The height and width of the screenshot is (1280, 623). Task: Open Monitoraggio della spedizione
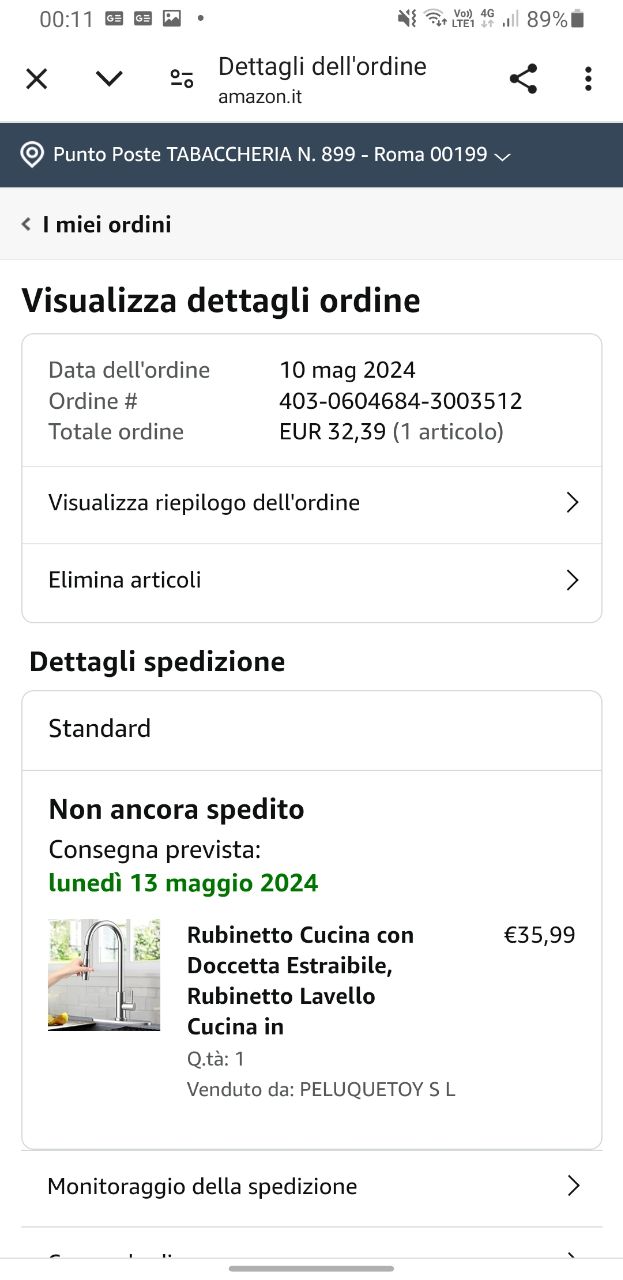[x=311, y=1187]
